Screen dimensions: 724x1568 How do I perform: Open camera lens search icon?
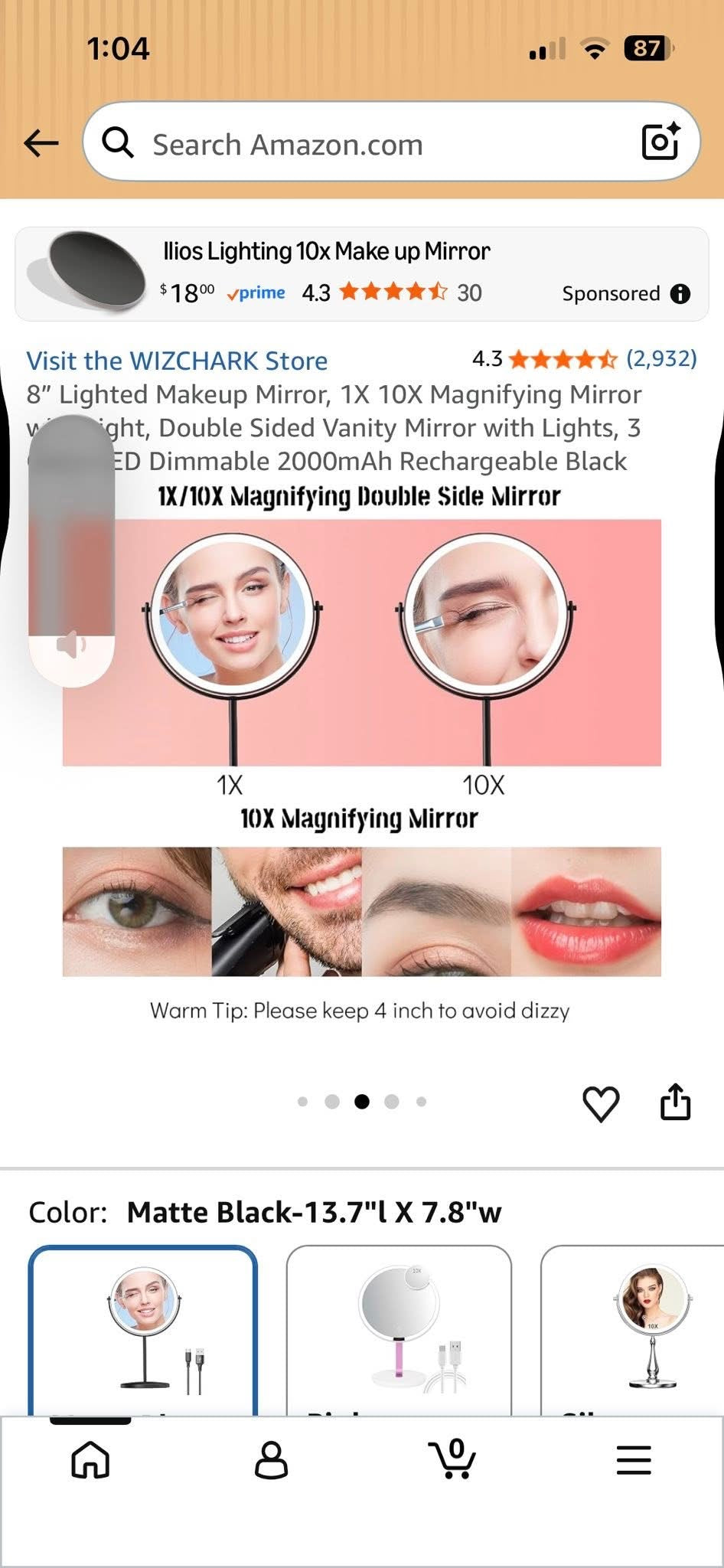660,141
